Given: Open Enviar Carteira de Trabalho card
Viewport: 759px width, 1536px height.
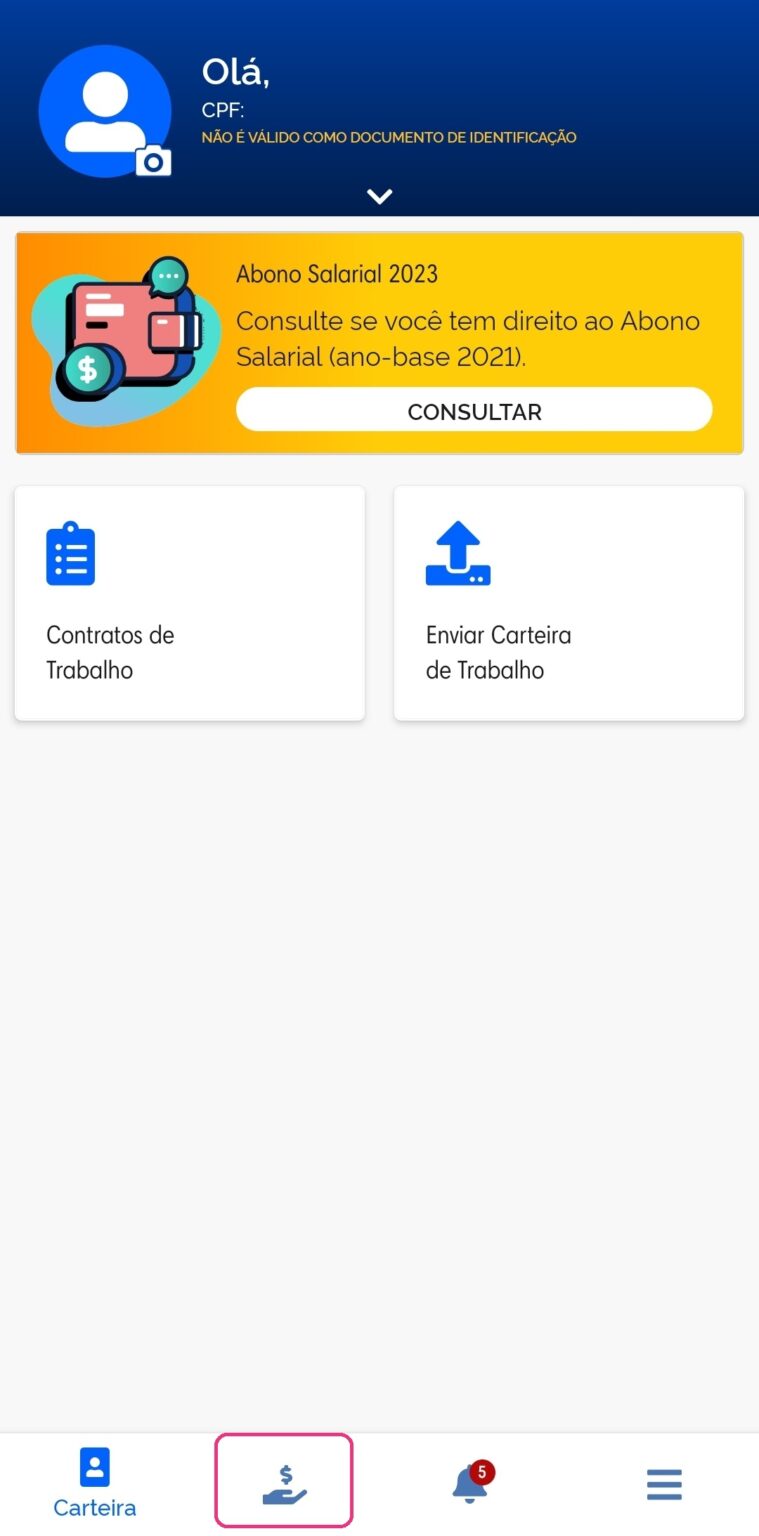Looking at the screenshot, I should pos(569,603).
